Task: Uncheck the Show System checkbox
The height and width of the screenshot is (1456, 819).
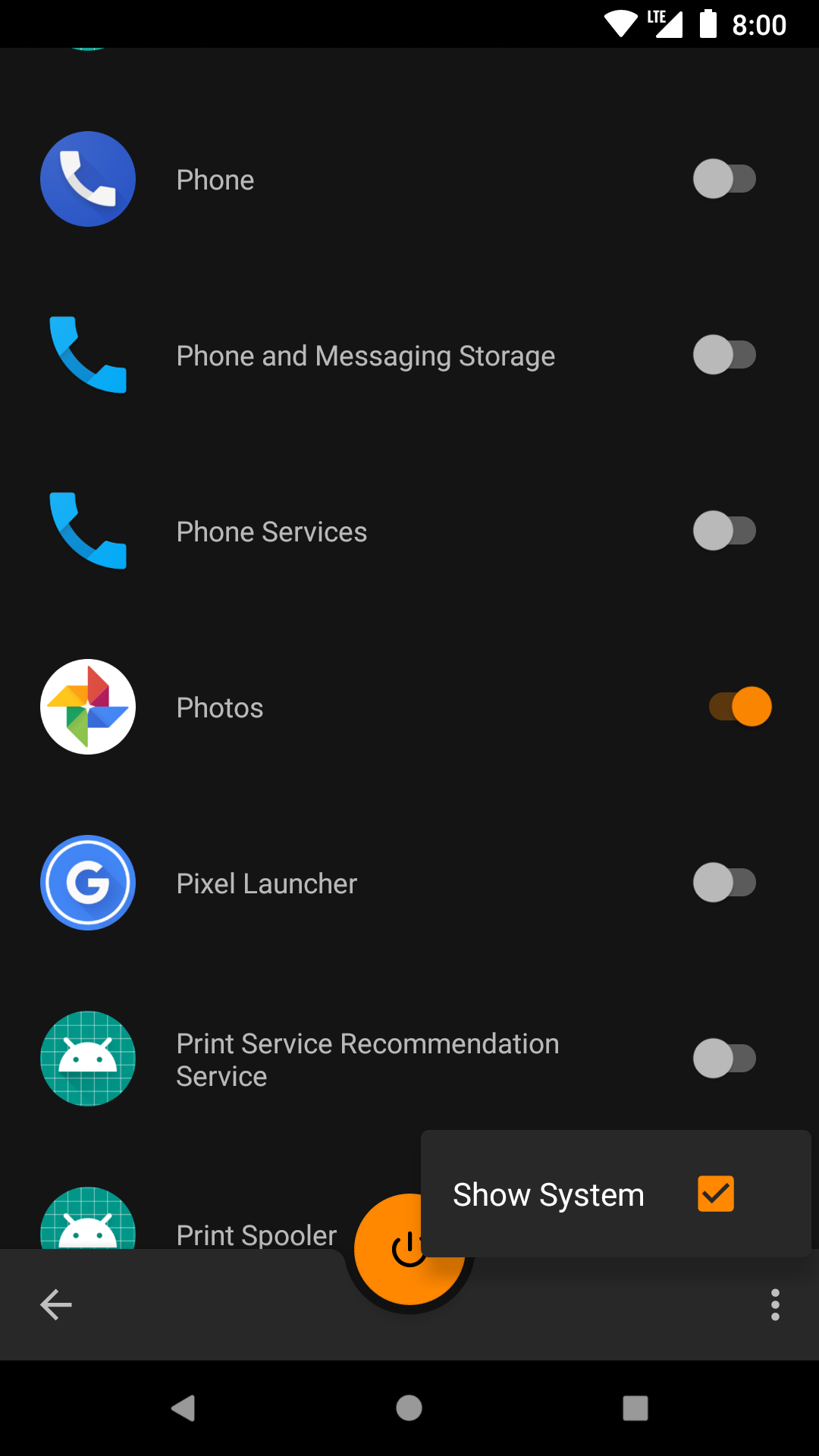Action: pyautogui.click(x=715, y=1194)
